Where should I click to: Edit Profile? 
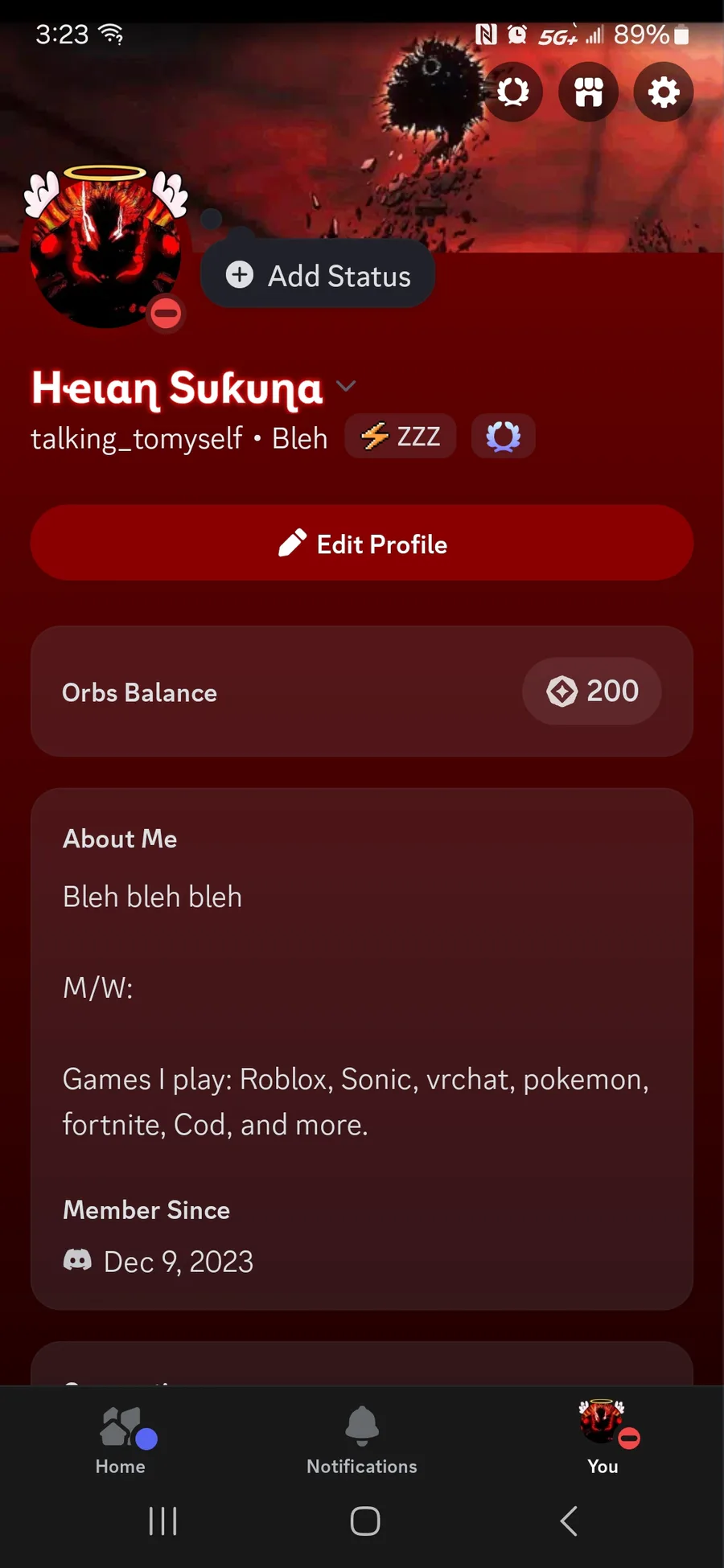[362, 544]
